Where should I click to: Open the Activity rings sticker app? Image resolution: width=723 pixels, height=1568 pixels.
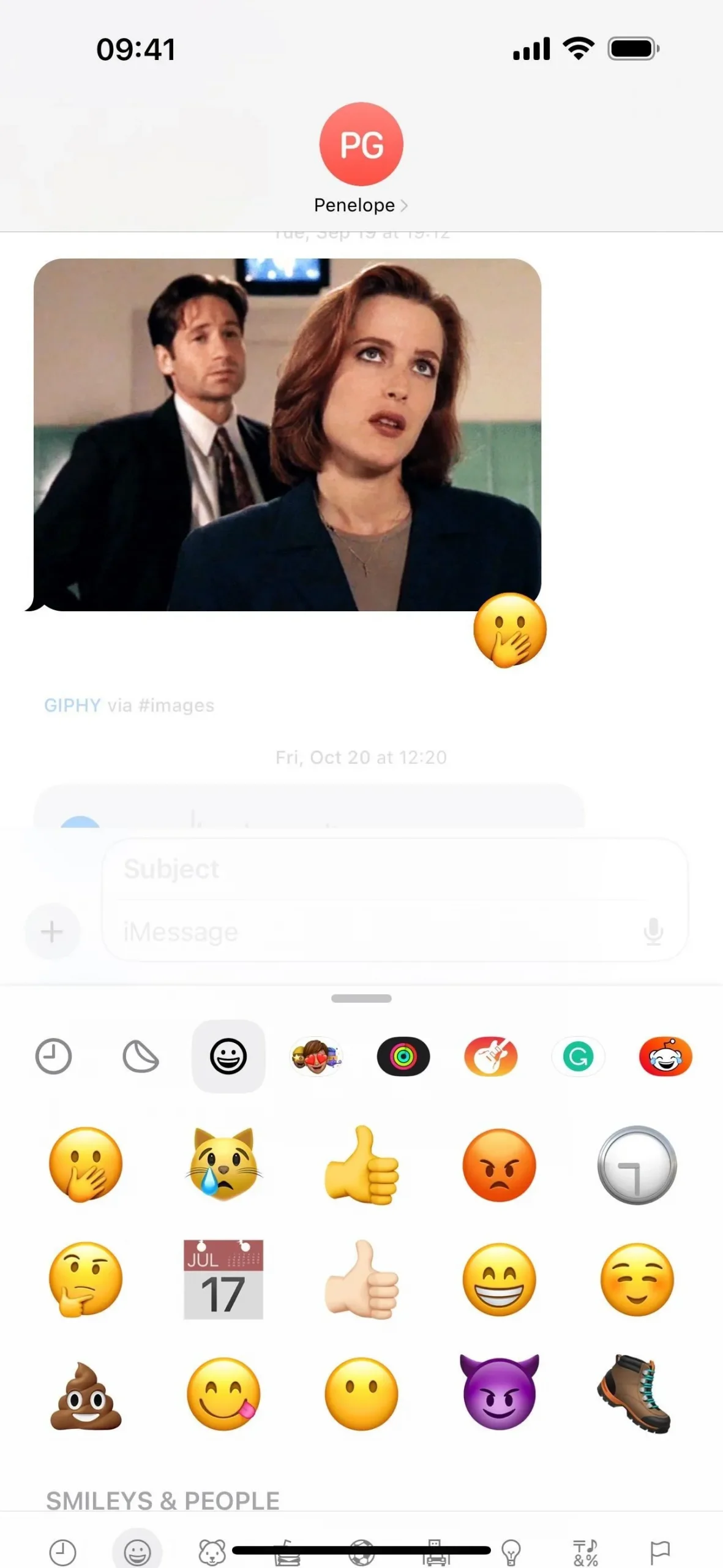(x=403, y=1057)
